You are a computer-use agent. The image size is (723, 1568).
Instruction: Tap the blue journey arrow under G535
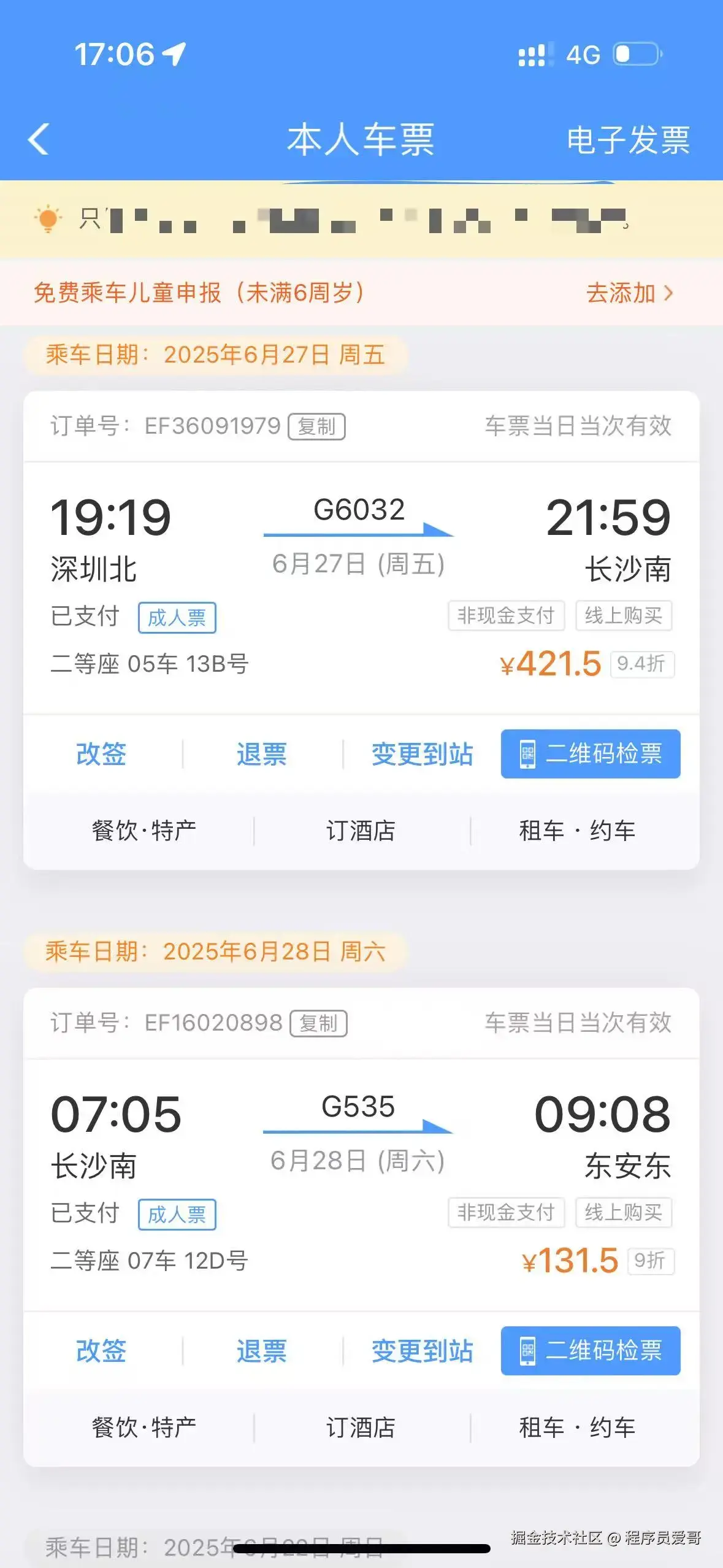(x=359, y=1131)
